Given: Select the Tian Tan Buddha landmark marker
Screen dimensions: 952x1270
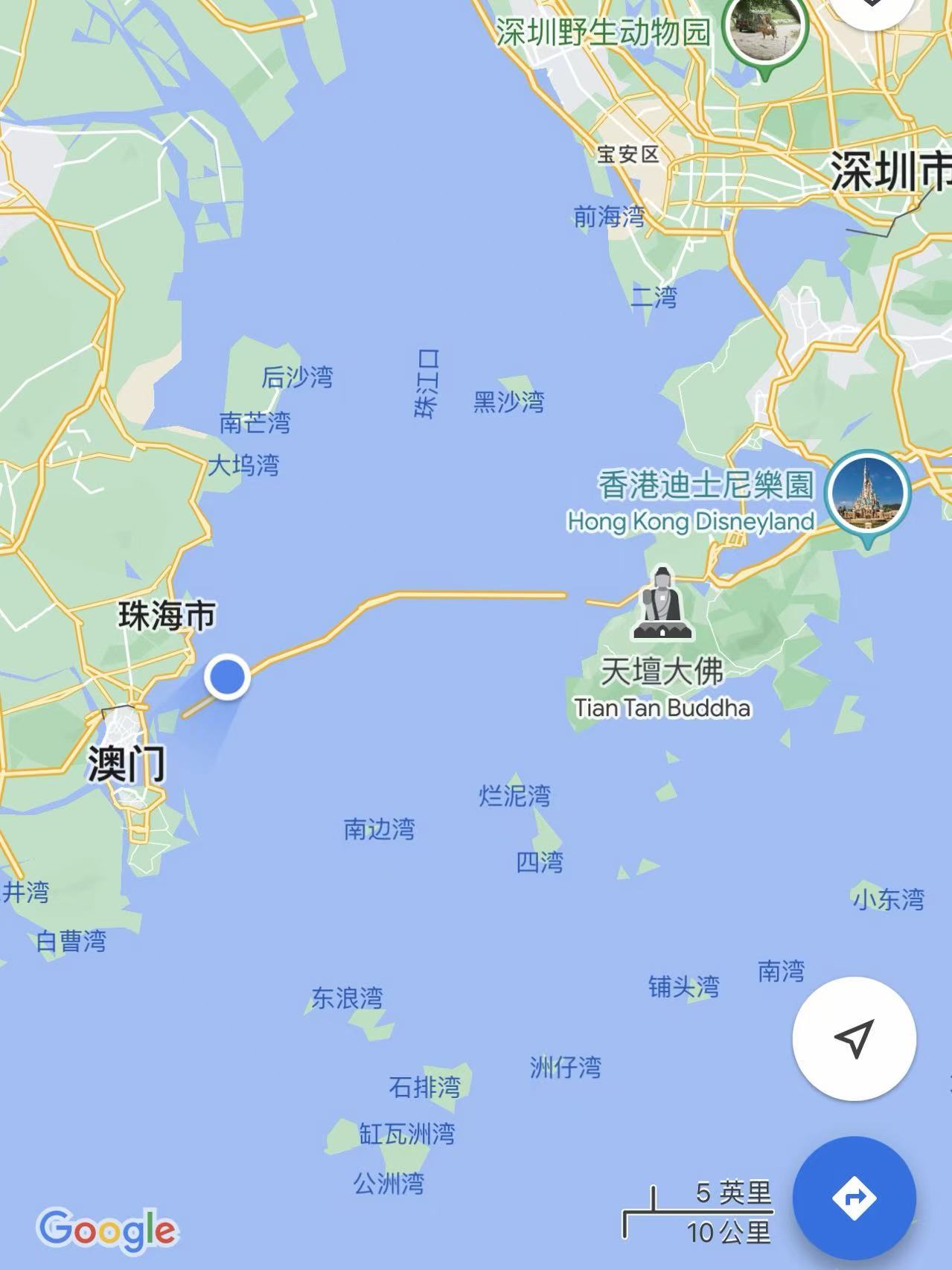Looking at the screenshot, I should [x=662, y=604].
